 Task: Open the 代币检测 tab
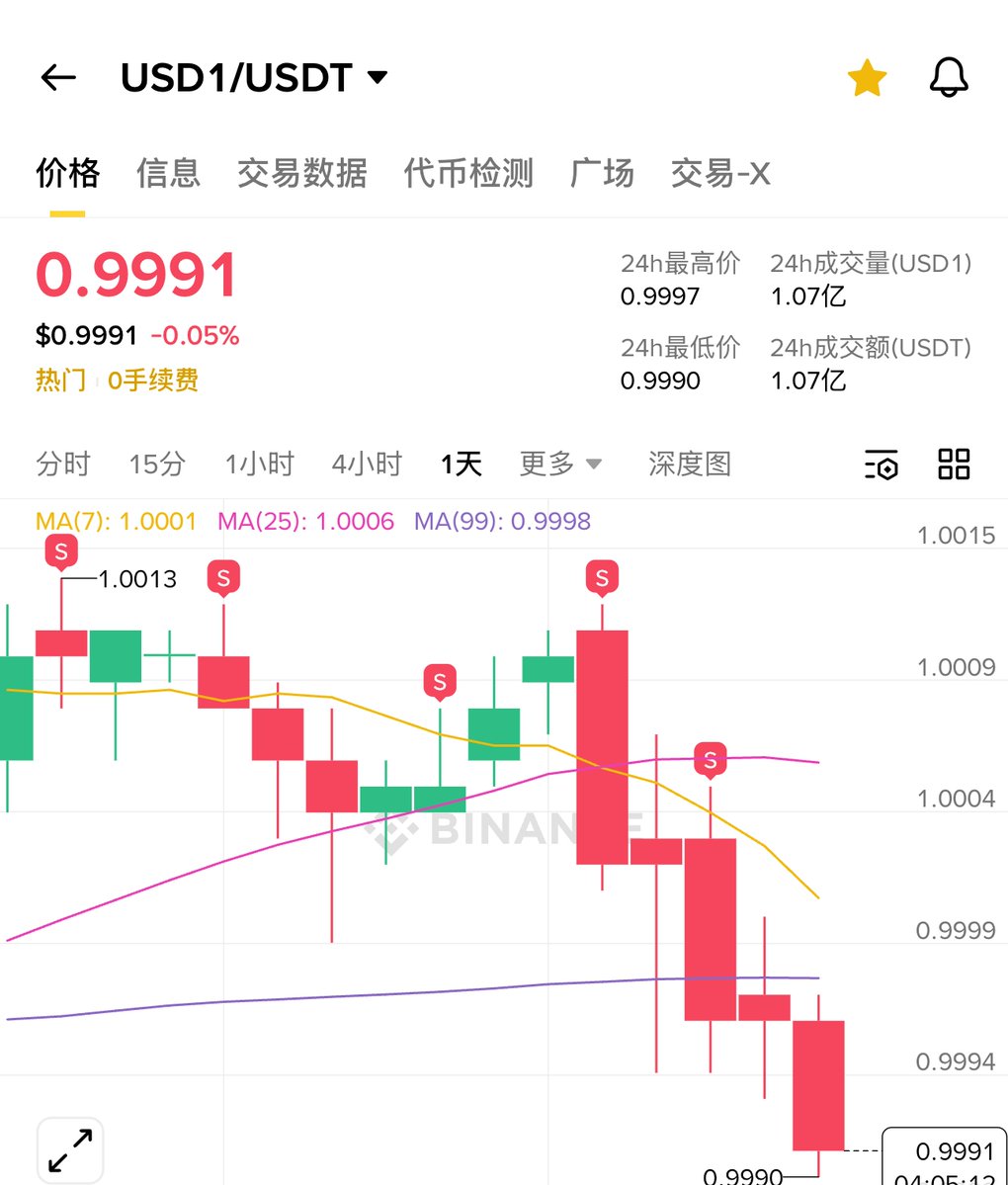(468, 173)
